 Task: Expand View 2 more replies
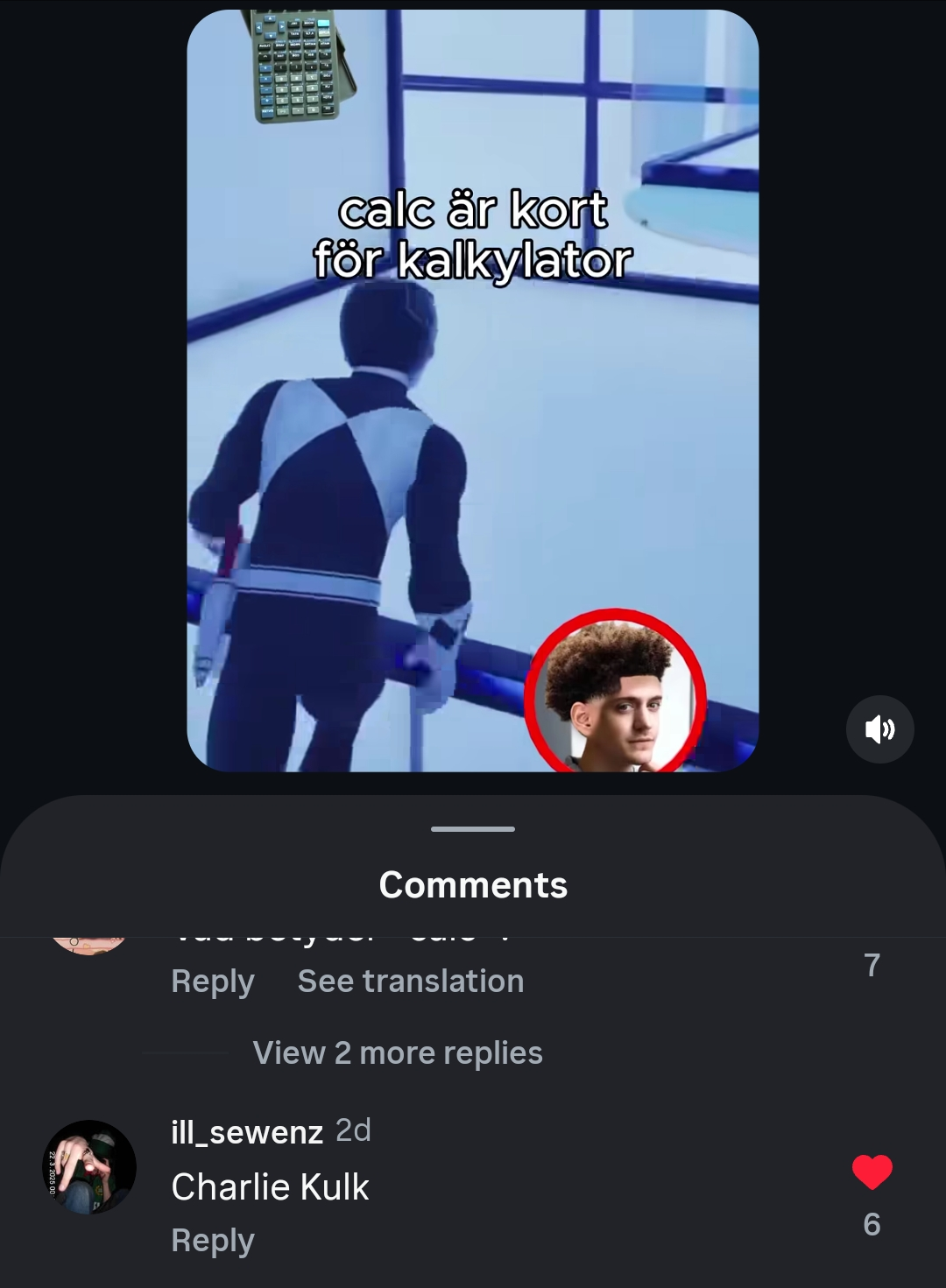click(x=397, y=1052)
